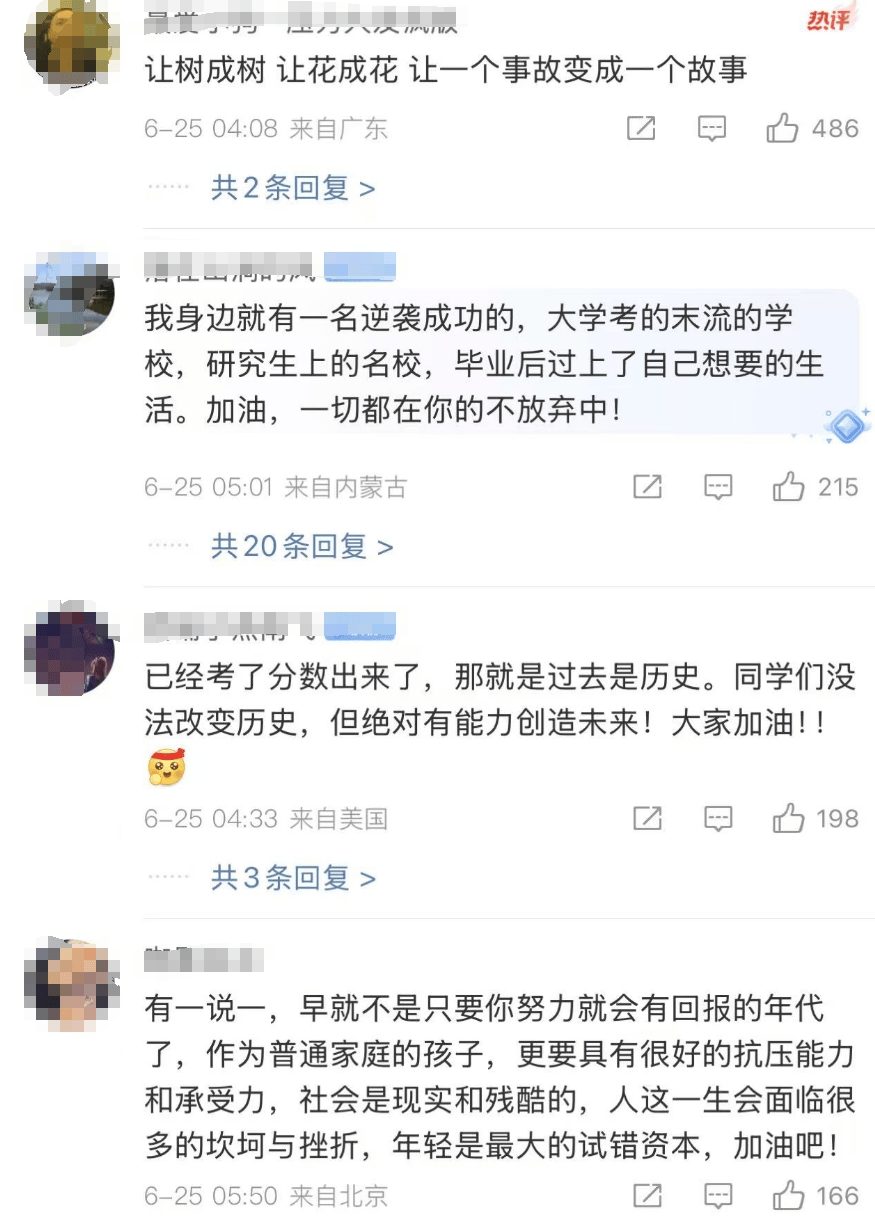
Task: Repost the 逆袭成功 comment from 内蒙古
Action: 647,487
